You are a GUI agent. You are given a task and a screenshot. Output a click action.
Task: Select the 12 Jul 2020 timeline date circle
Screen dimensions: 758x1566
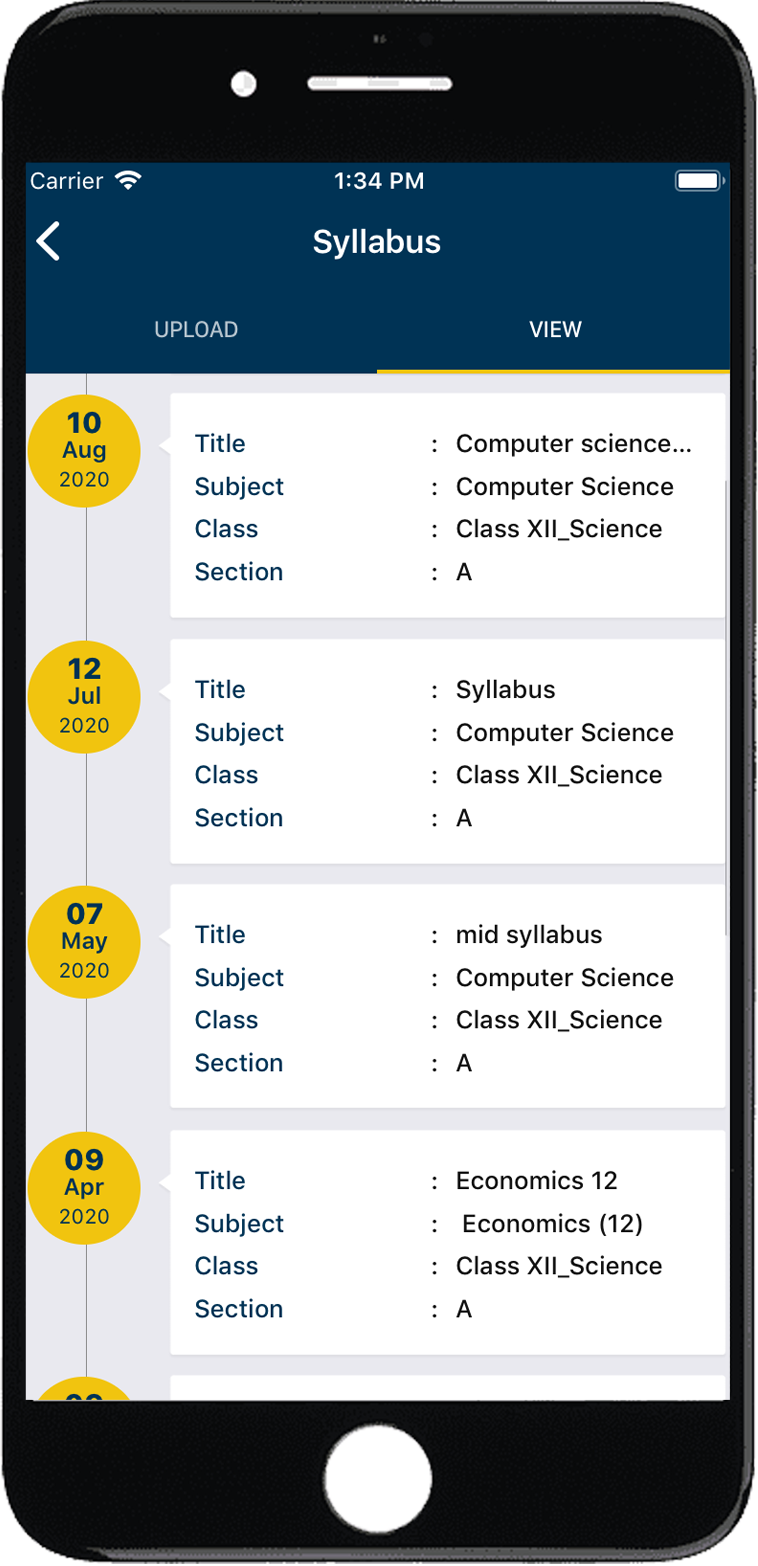pos(84,697)
